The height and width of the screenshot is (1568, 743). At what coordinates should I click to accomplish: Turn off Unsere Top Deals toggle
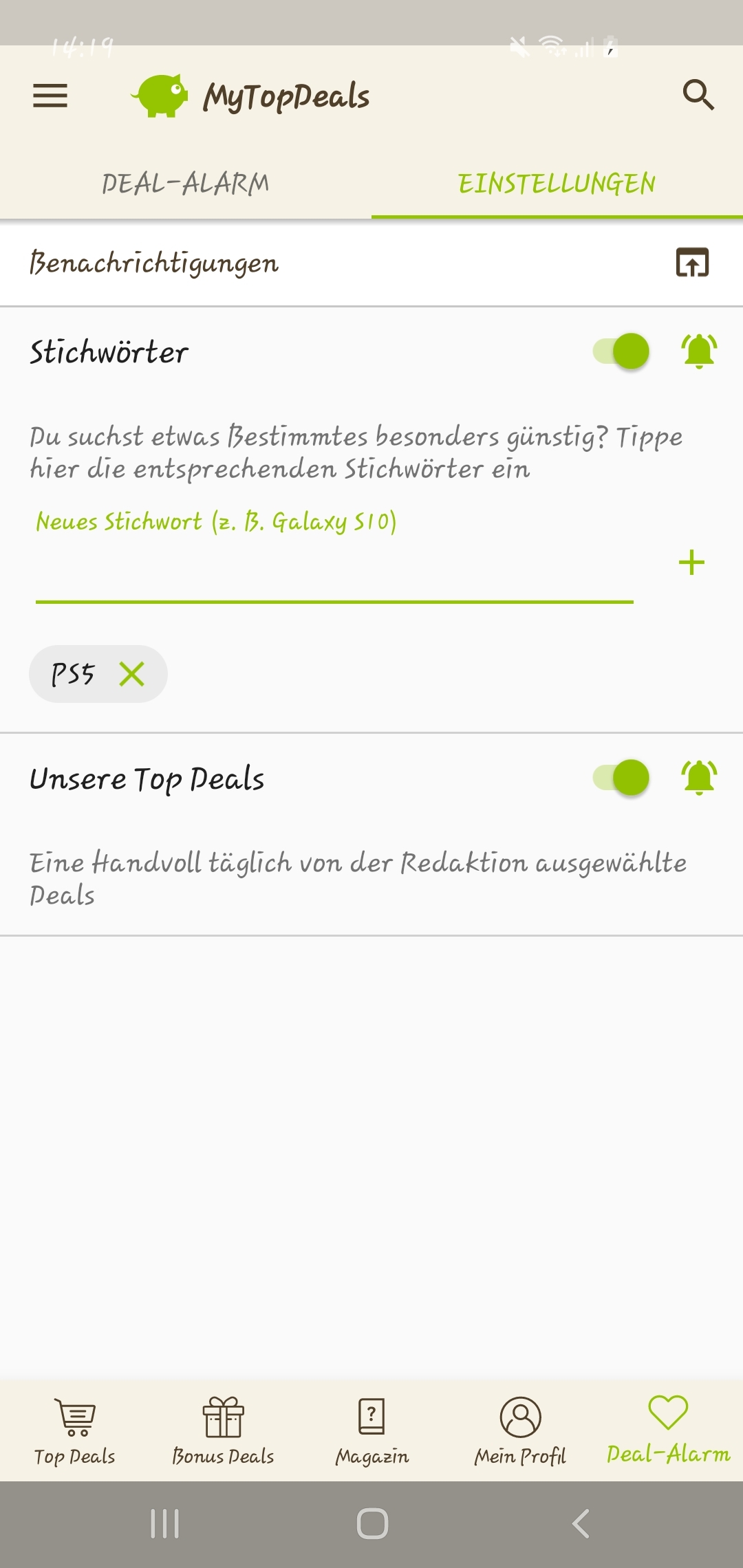(x=621, y=778)
